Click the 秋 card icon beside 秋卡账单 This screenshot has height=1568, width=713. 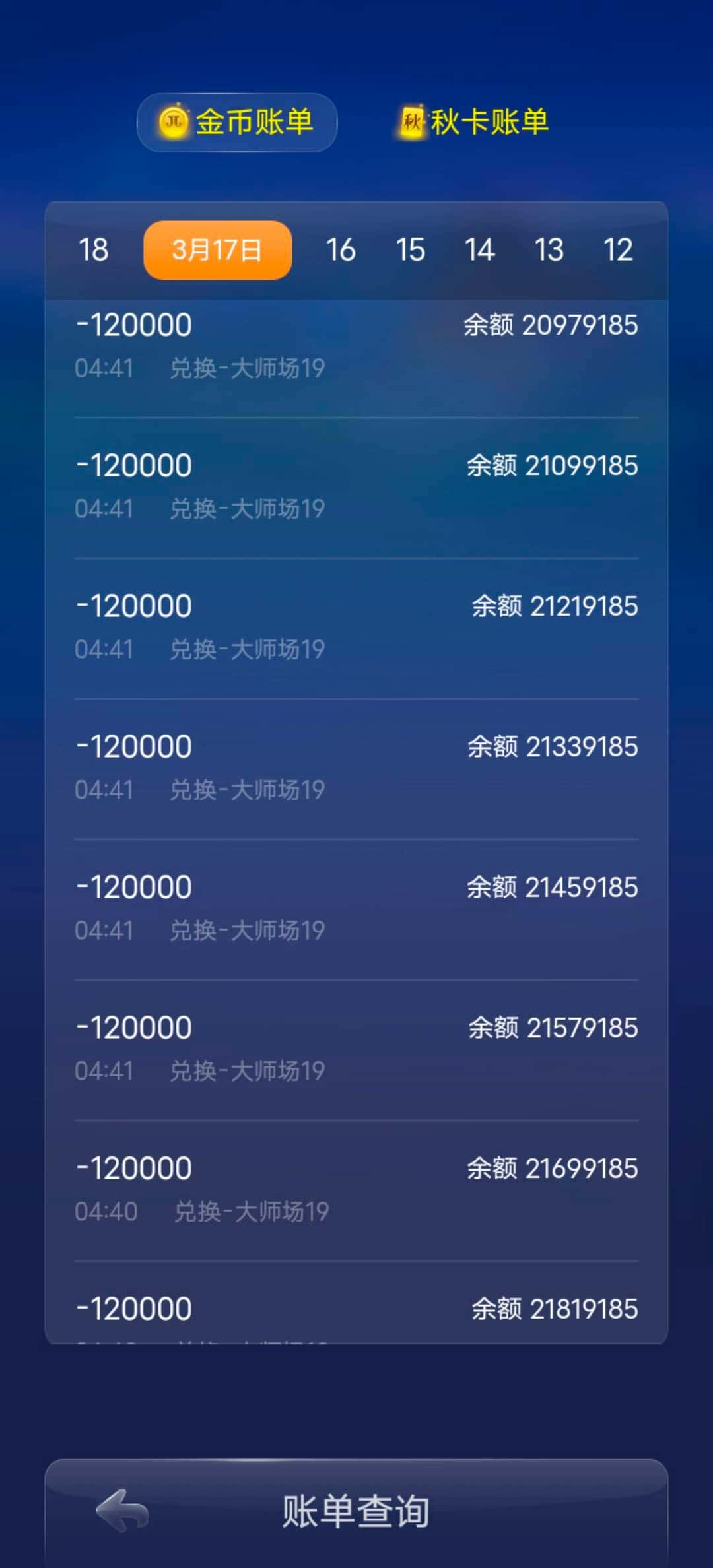(x=411, y=121)
